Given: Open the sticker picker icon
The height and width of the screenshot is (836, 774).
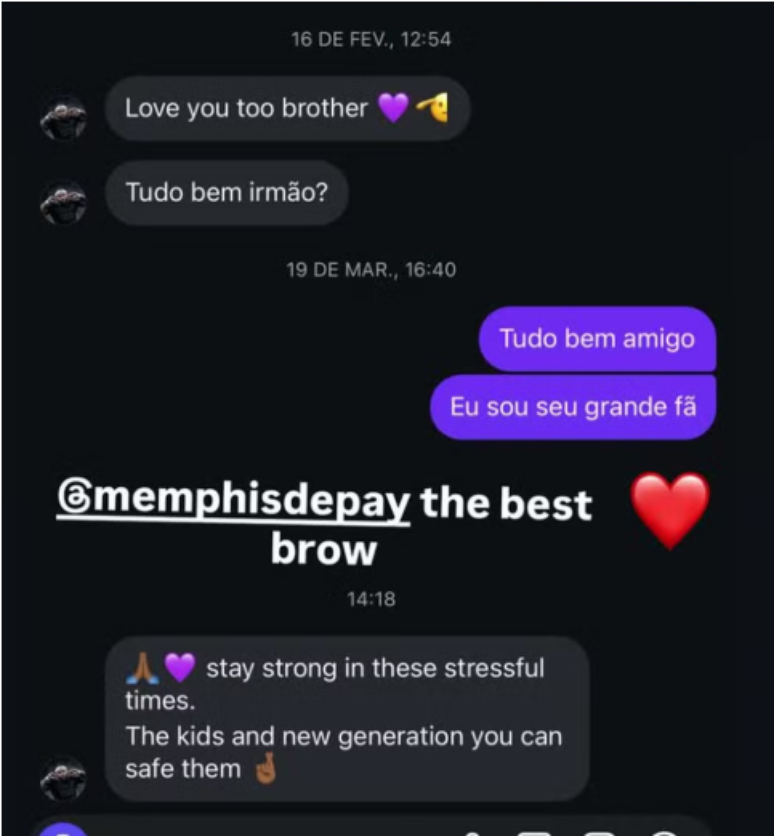Looking at the screenshot, I should [600, 832].
